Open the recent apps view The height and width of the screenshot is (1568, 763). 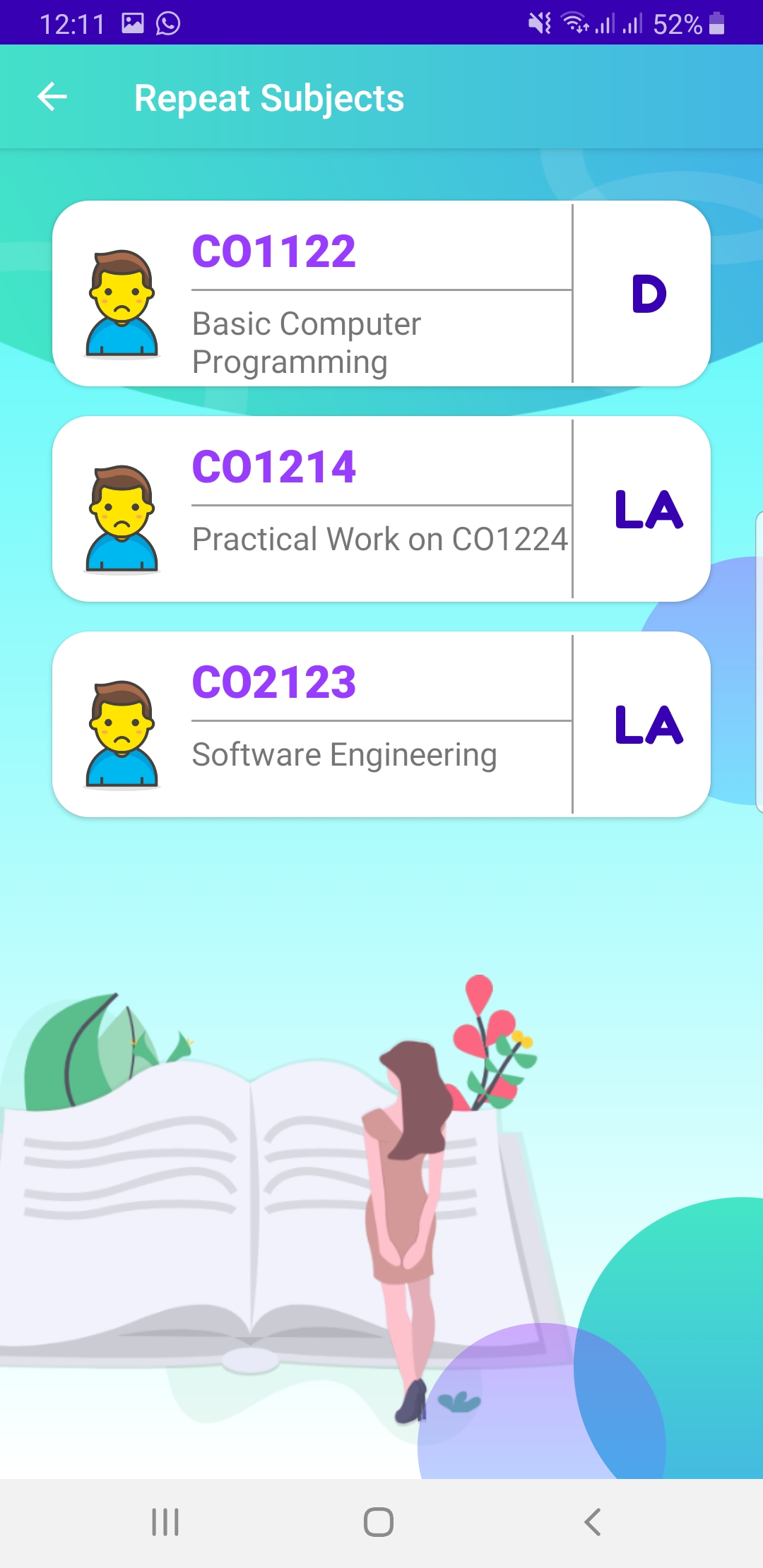click(x=165, y=1522)
